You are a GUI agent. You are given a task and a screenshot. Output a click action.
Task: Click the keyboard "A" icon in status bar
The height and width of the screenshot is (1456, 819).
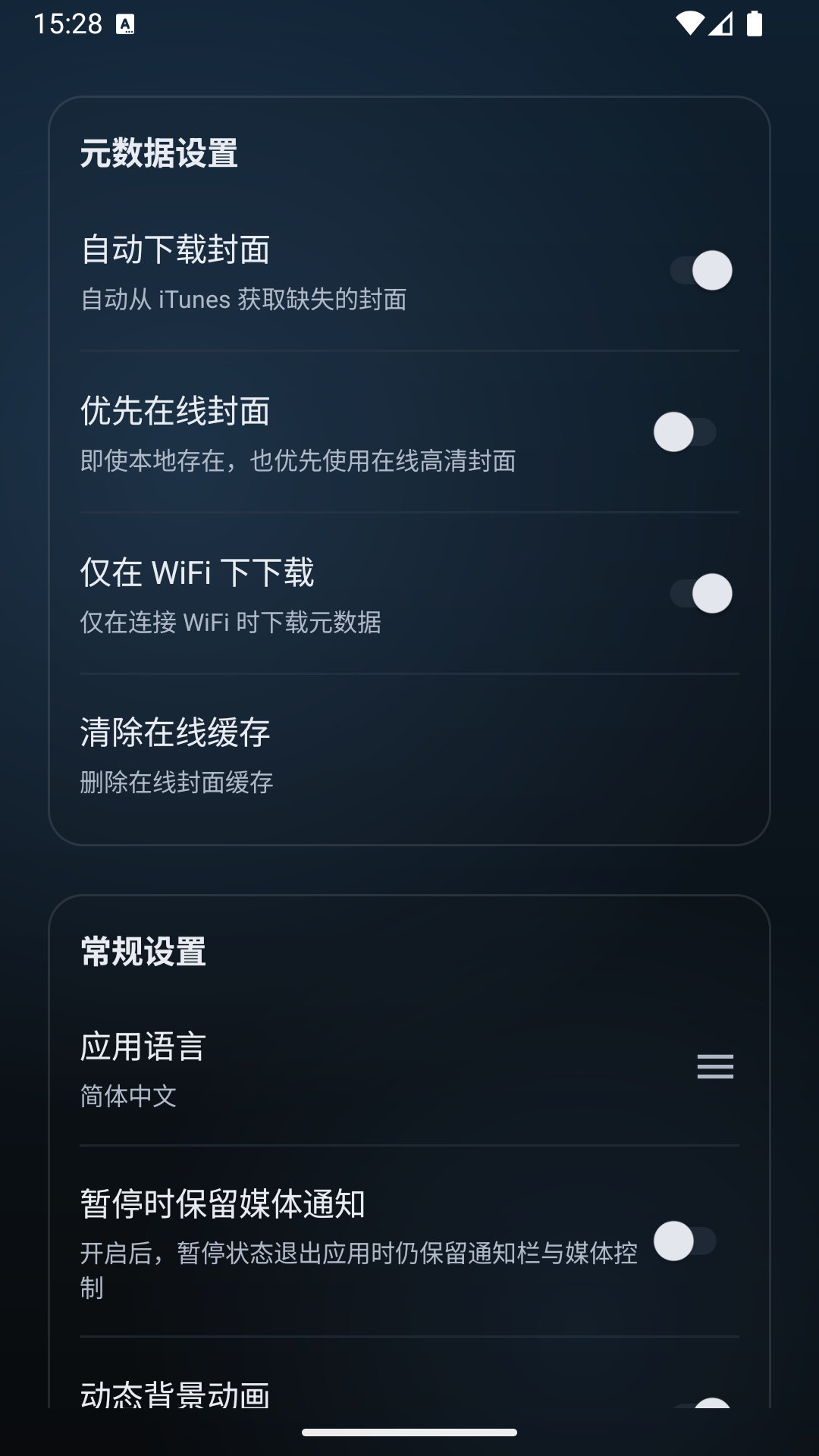(x=124, y=25)
